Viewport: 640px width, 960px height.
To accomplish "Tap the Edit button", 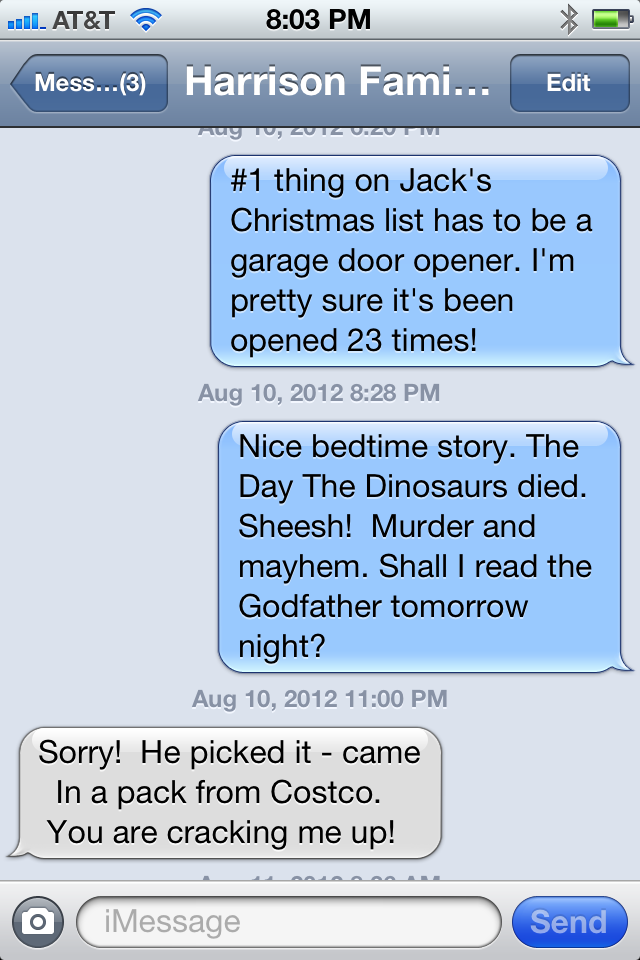I will pyautogui.click(x=568, y=83).
